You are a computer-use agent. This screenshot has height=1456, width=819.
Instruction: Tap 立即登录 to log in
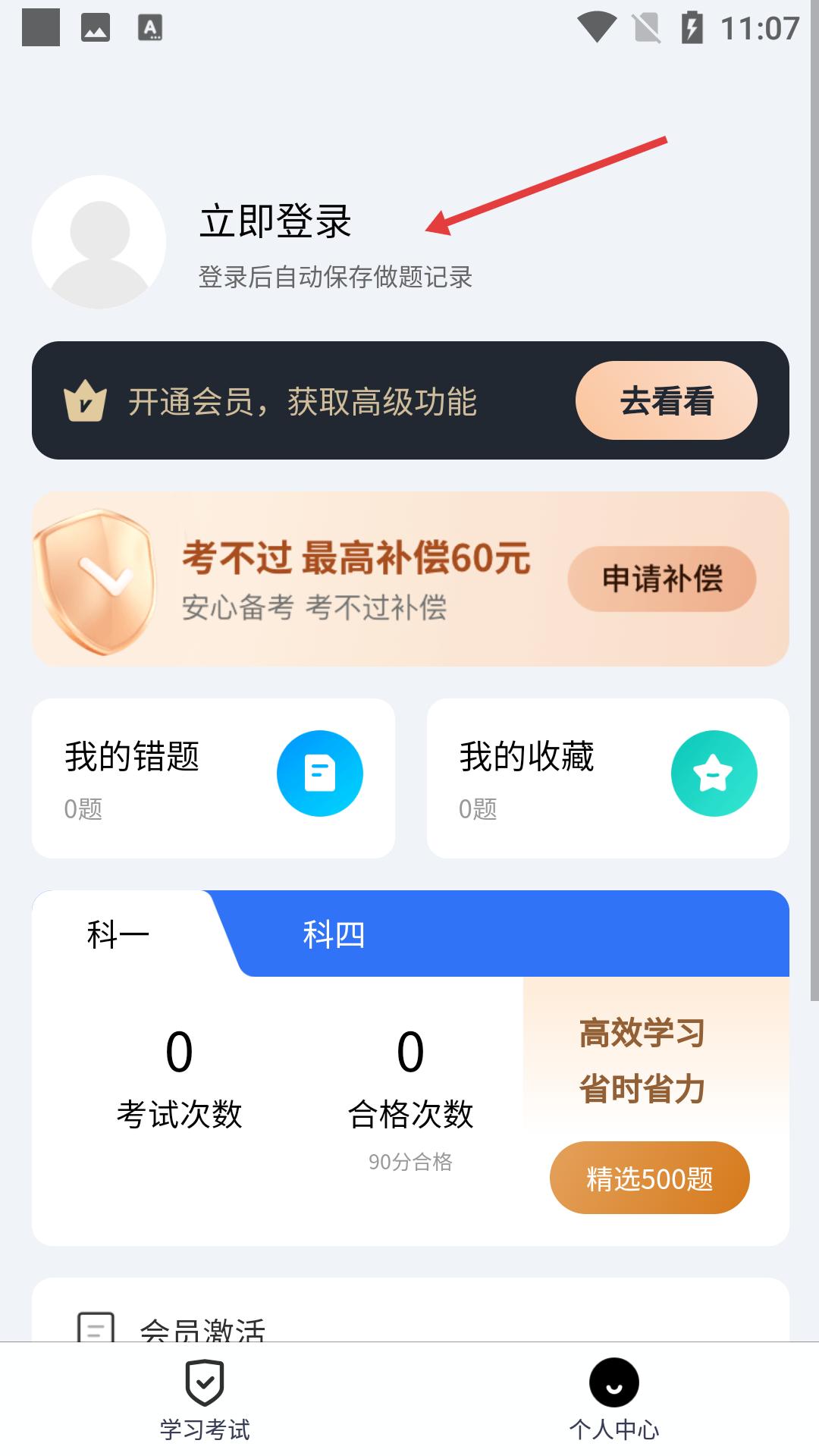[275, 221]
